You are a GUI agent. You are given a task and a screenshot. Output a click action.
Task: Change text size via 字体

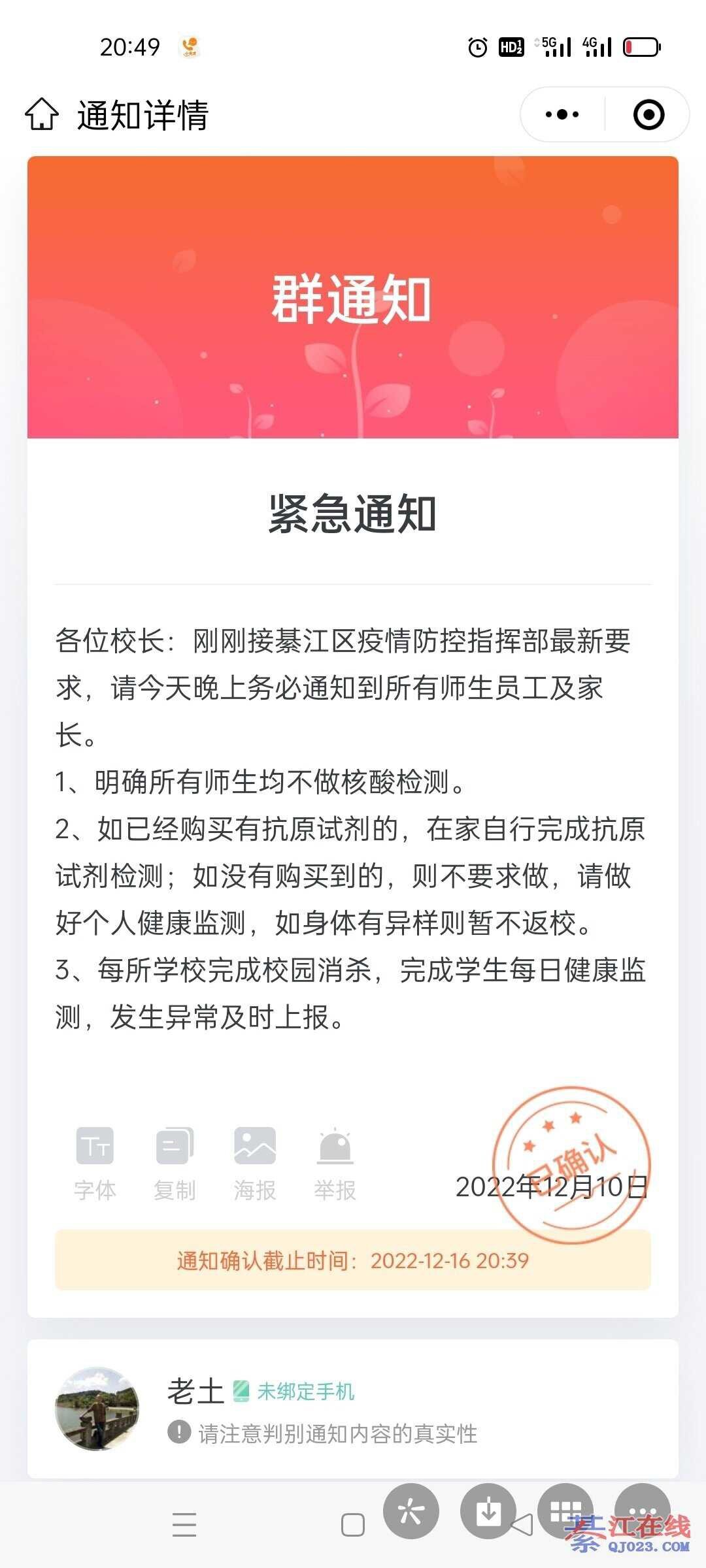pyautogui.click(x=95, y=1164)
